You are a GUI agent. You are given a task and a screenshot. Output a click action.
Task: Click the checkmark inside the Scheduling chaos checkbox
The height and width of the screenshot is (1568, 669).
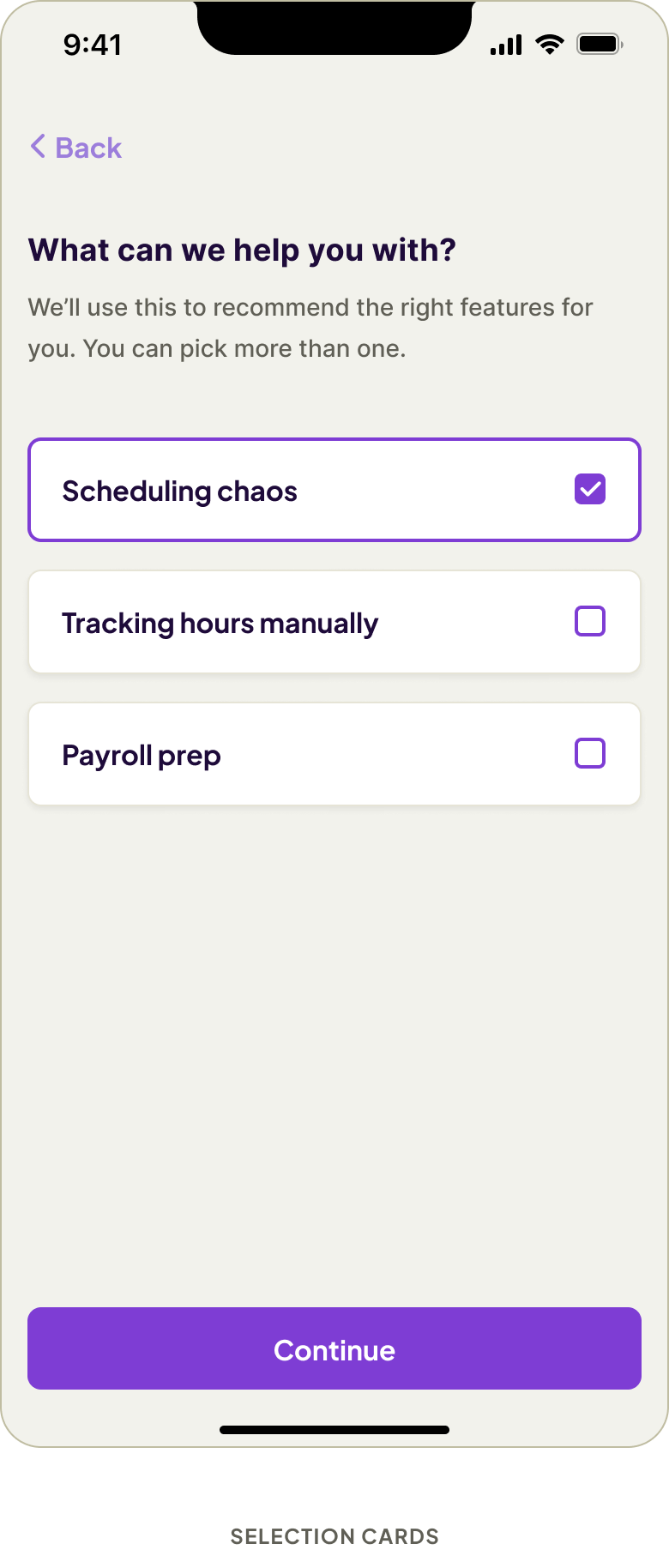589,489
